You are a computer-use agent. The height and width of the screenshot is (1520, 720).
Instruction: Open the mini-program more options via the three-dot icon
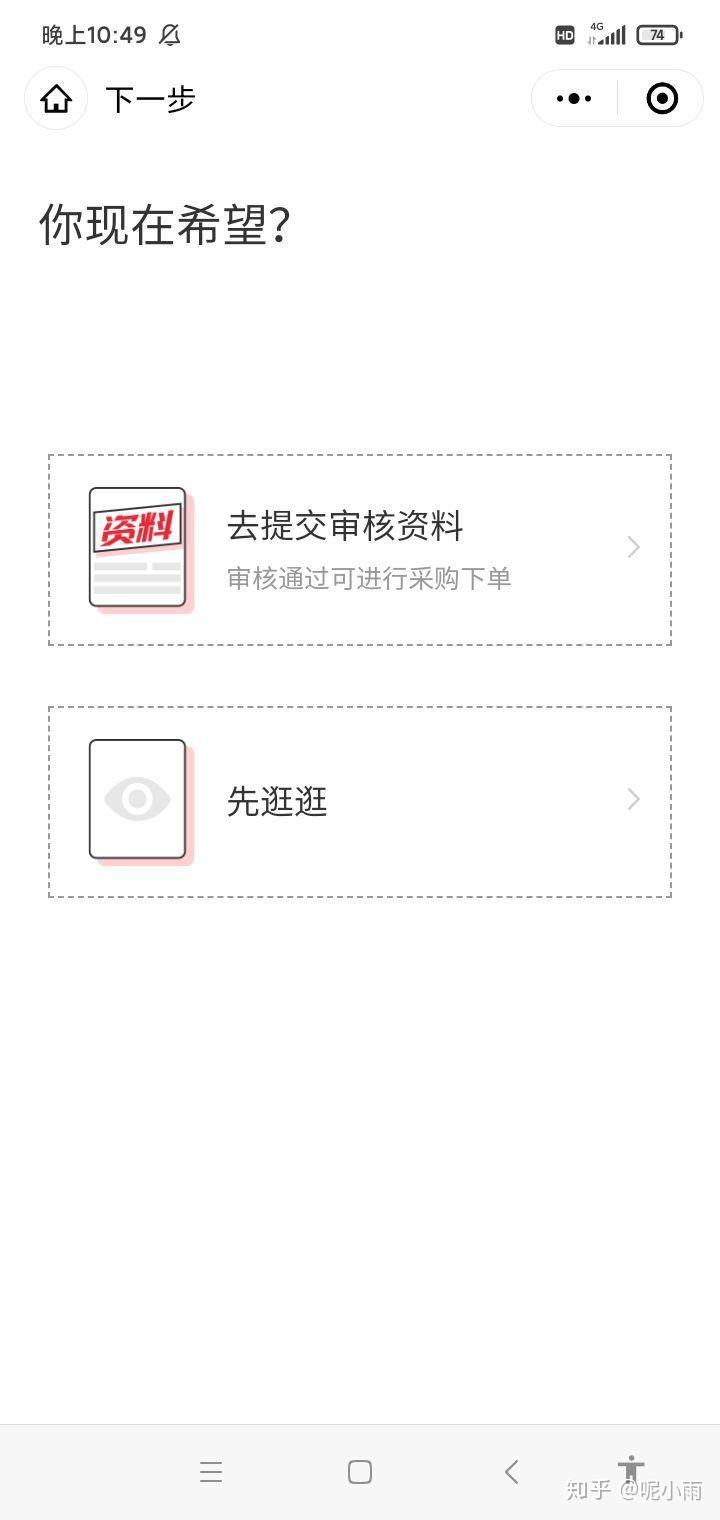pos(573,98)
